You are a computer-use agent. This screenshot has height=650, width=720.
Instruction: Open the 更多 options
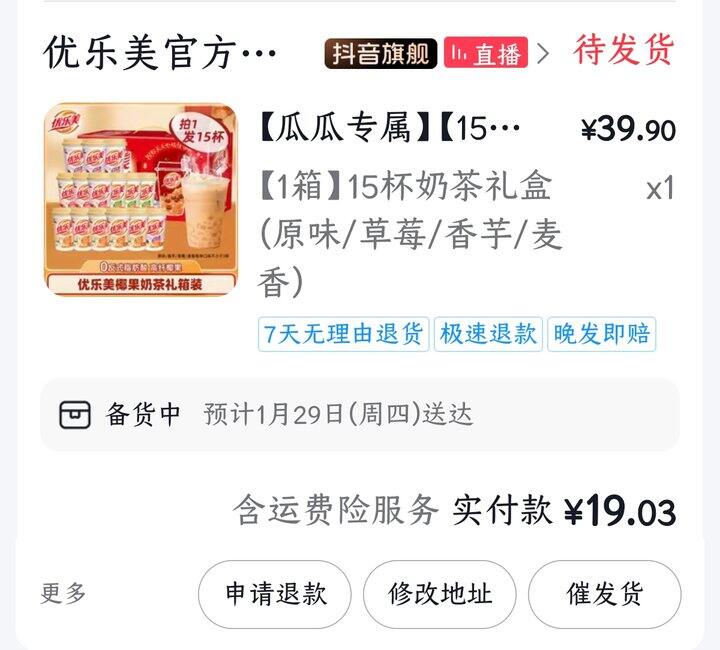[x=64, y=593]
